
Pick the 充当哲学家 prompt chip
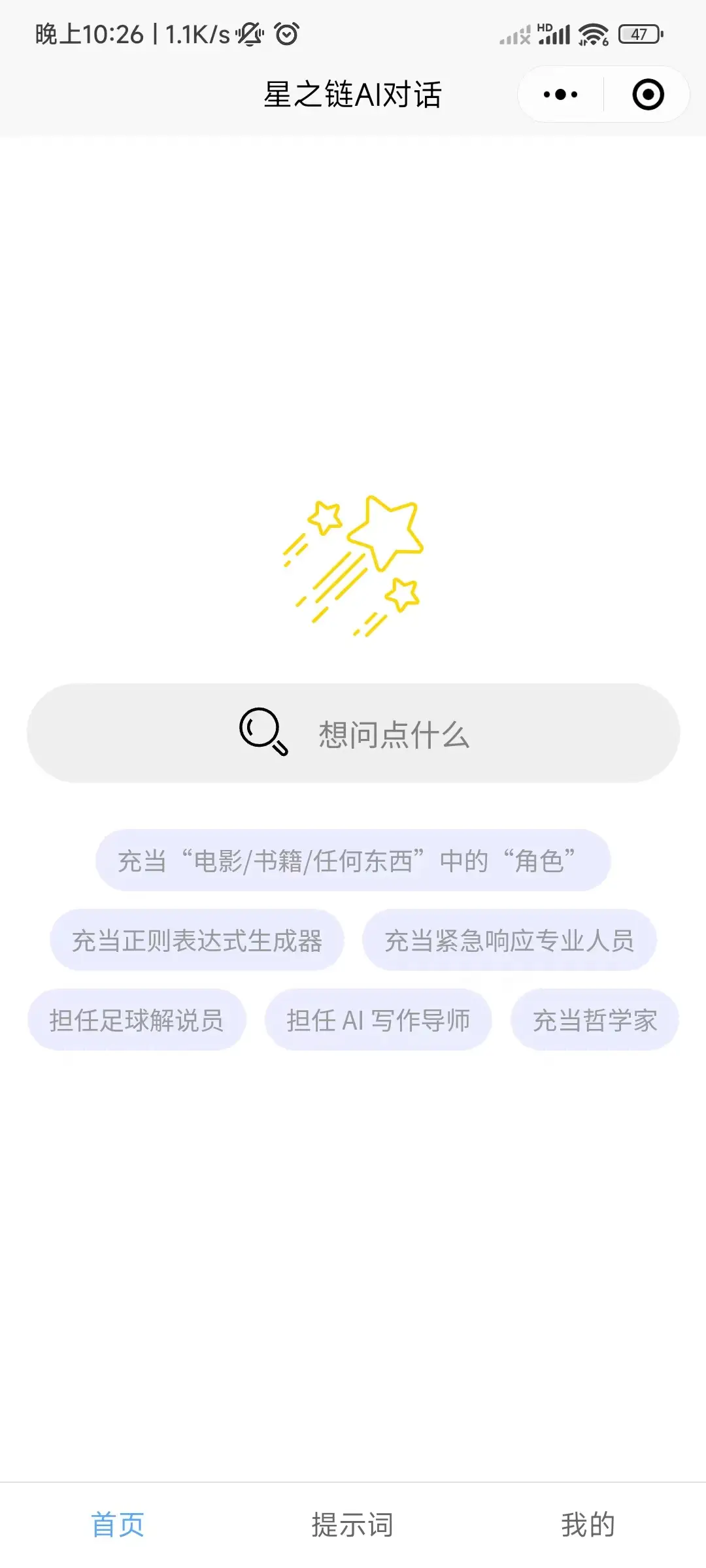pos(594,1020)
